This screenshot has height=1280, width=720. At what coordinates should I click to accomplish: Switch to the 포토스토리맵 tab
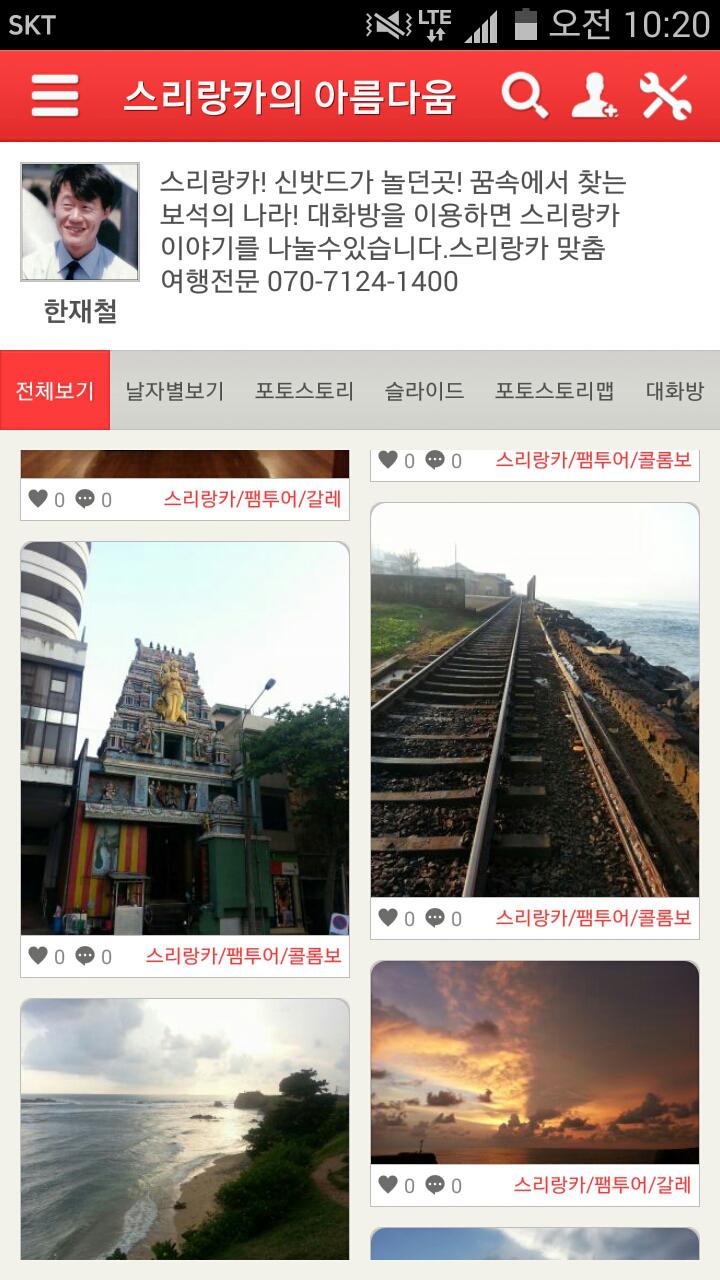(554, 391)
